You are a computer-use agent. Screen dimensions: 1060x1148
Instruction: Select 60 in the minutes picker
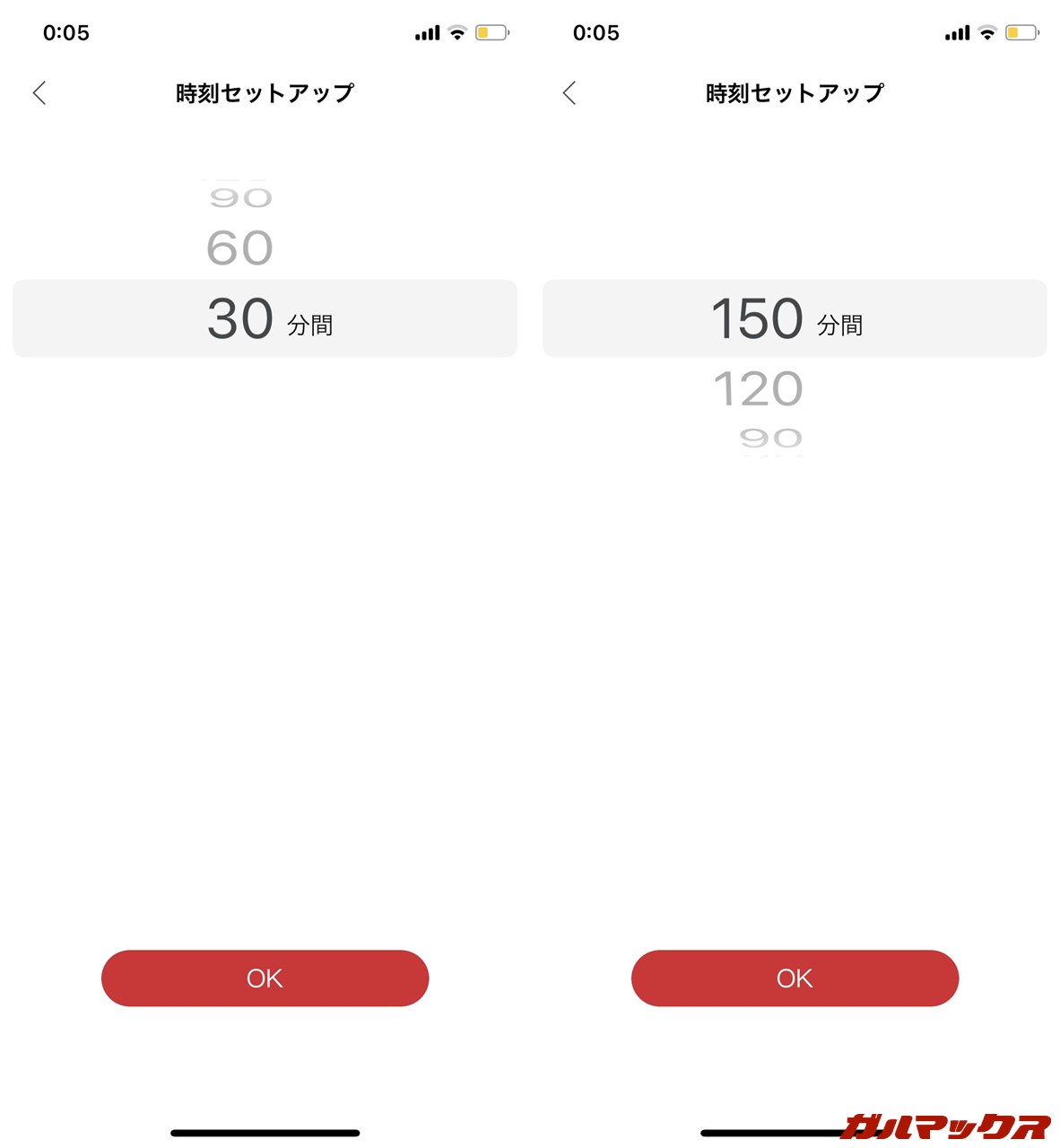click(x=239, y=248)
